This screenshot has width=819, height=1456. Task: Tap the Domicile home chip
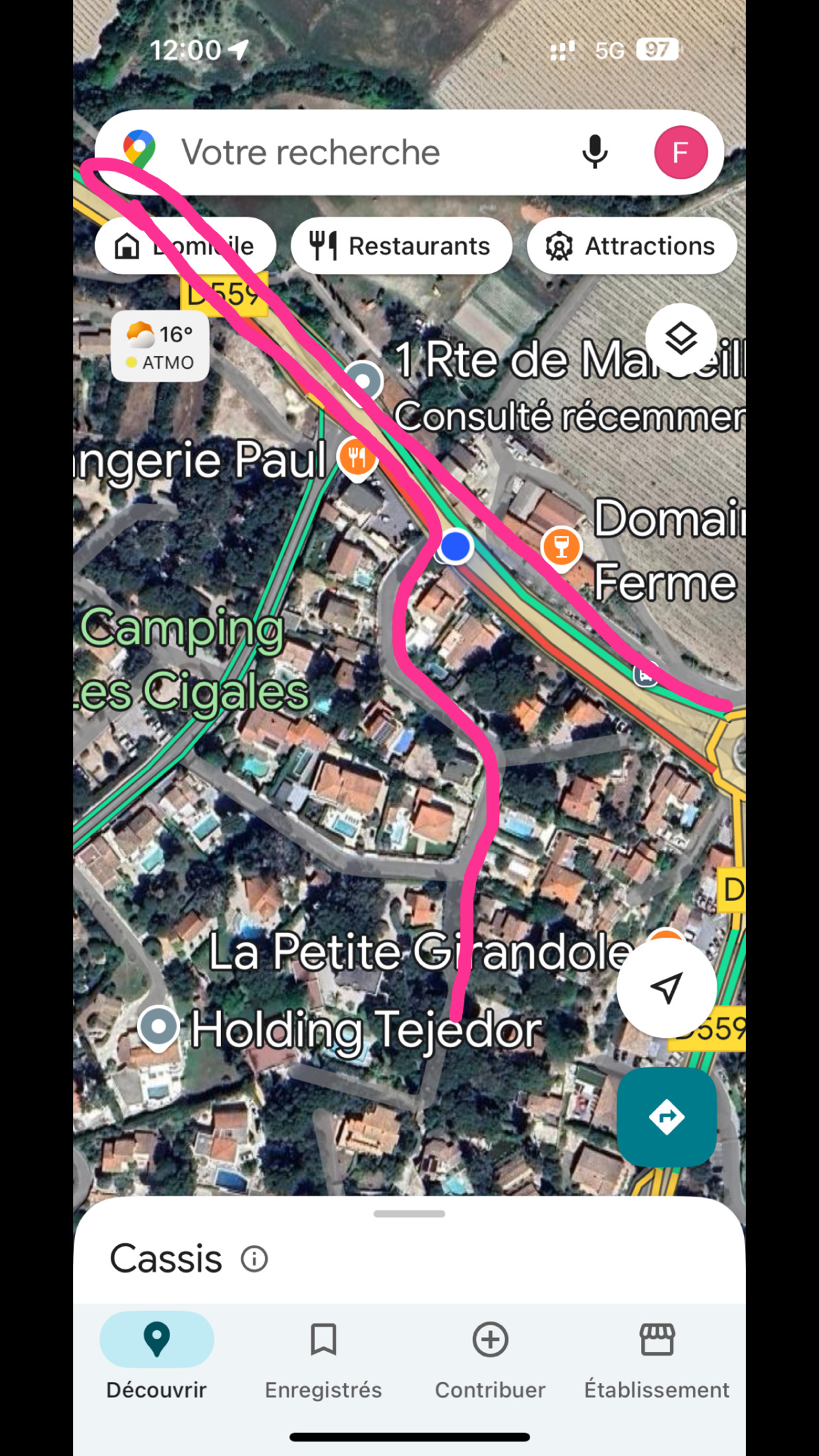(185, 246)
